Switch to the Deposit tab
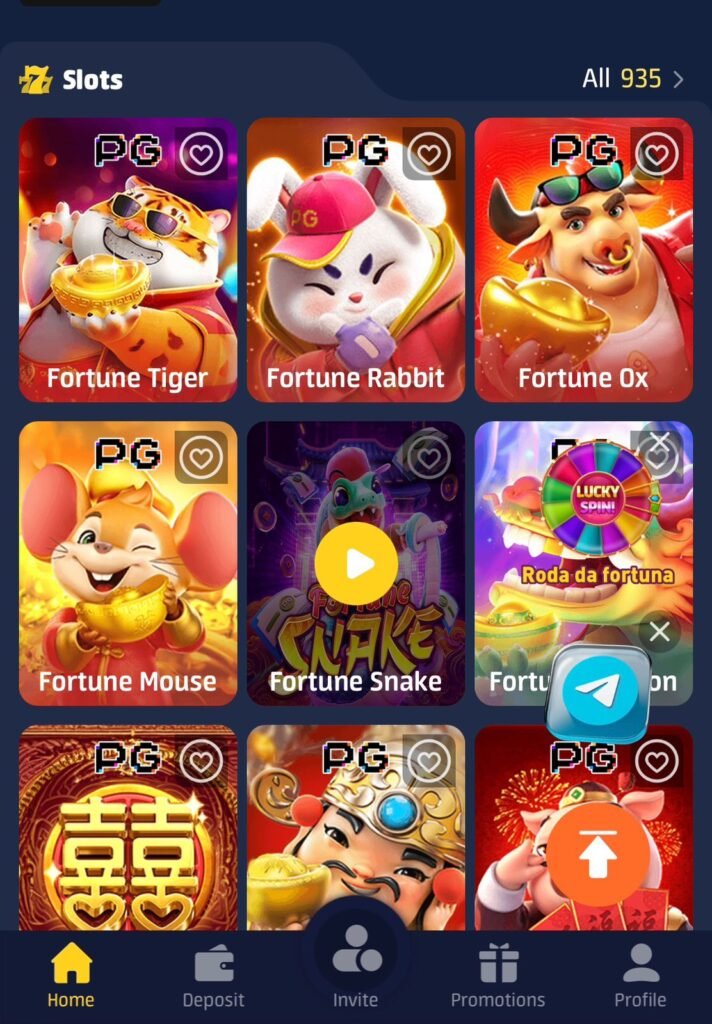 [x=213, y=978]
